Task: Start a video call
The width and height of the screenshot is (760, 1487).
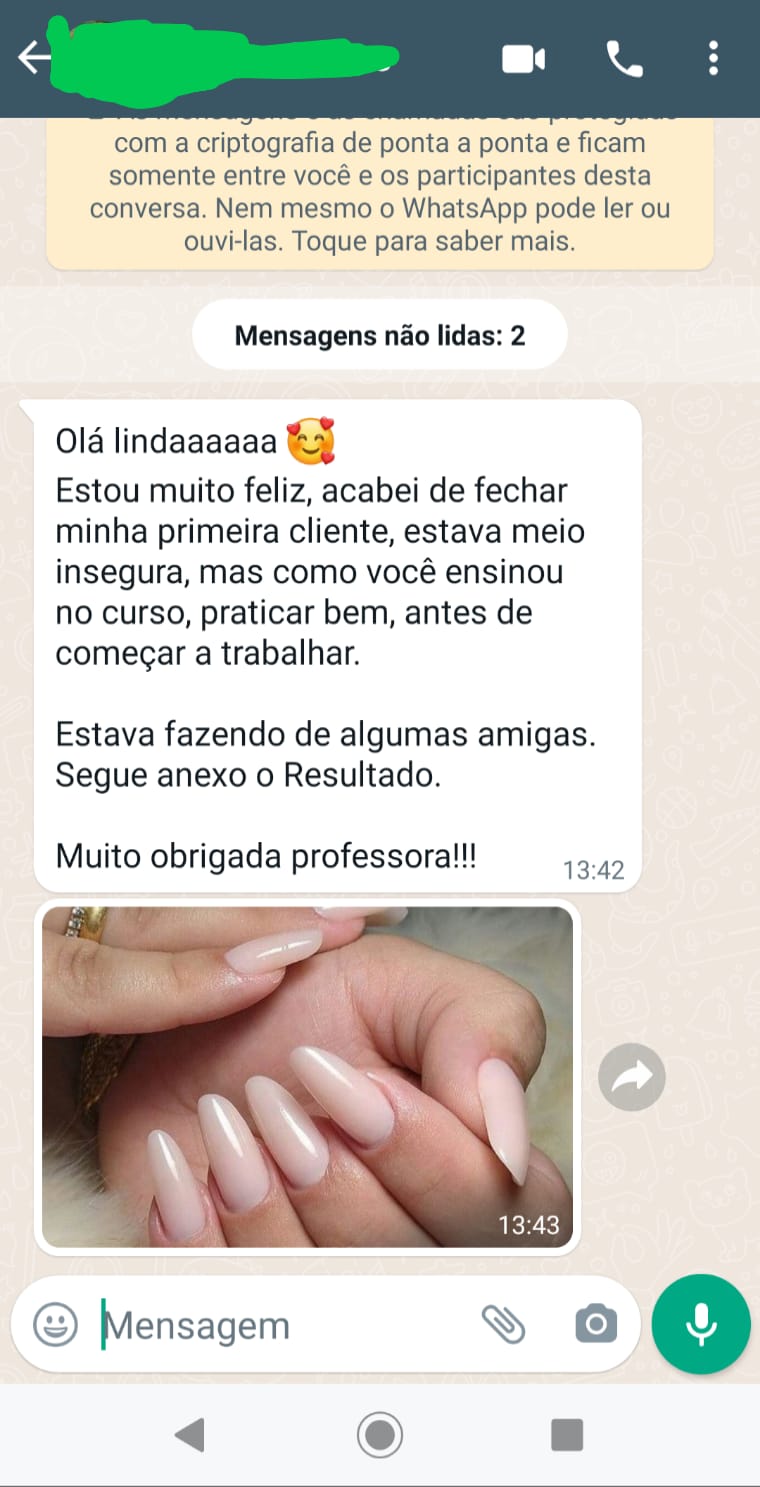Action: pyautogui.click(x=523, y=59)
